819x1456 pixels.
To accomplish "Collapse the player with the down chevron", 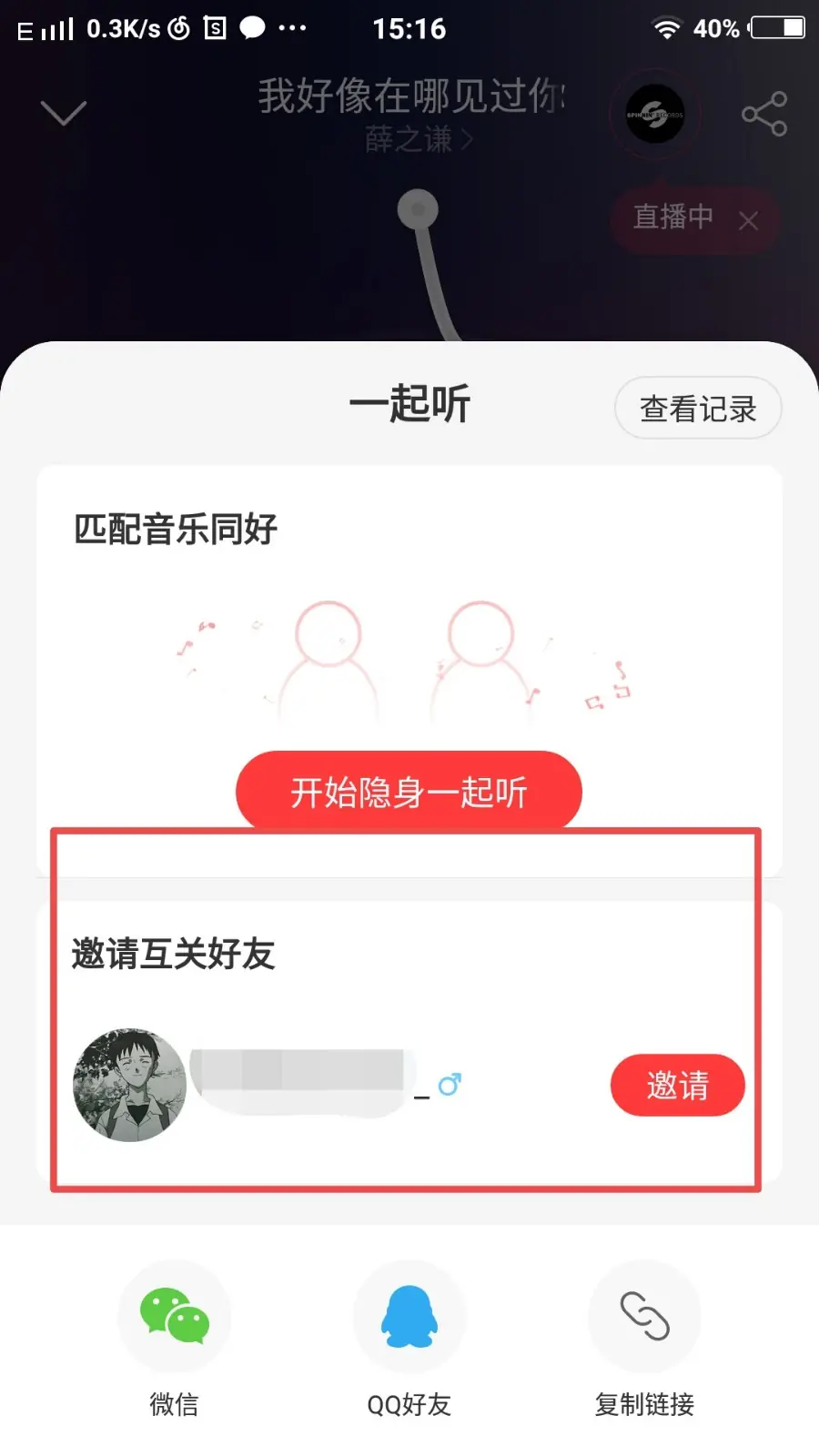I will click(x=64, y=114).
